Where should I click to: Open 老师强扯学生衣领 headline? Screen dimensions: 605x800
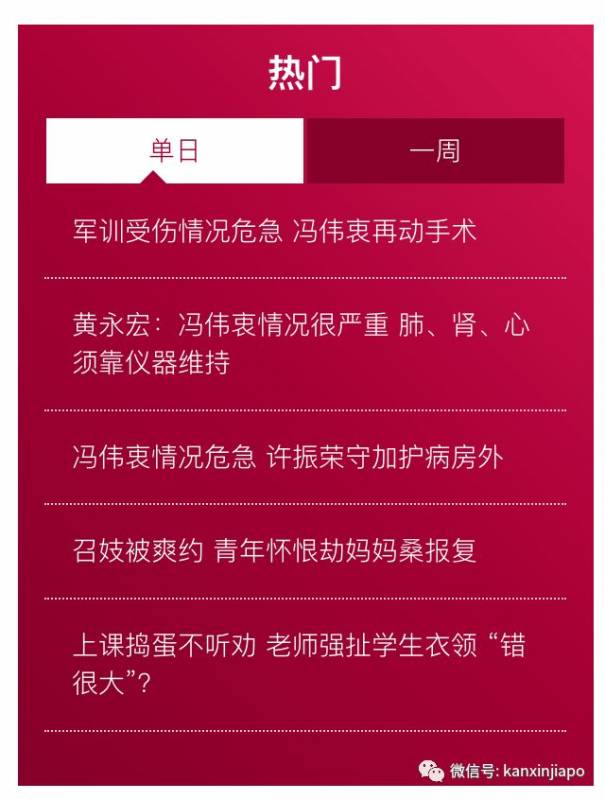pos(298,664)
